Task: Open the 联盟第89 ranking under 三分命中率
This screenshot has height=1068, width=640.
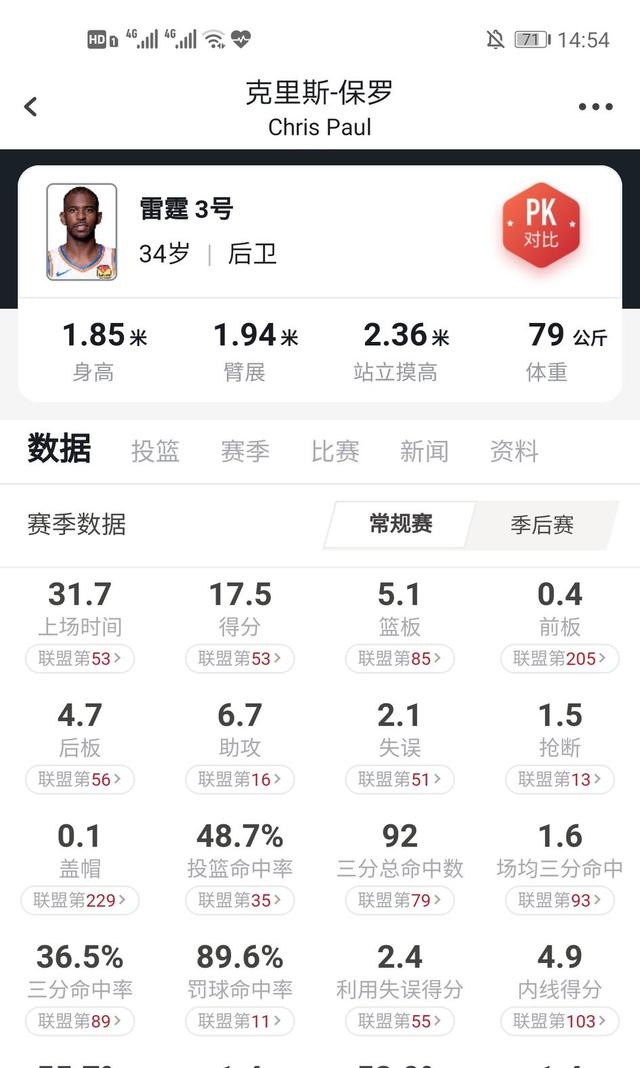Action: coord(80,1021)
